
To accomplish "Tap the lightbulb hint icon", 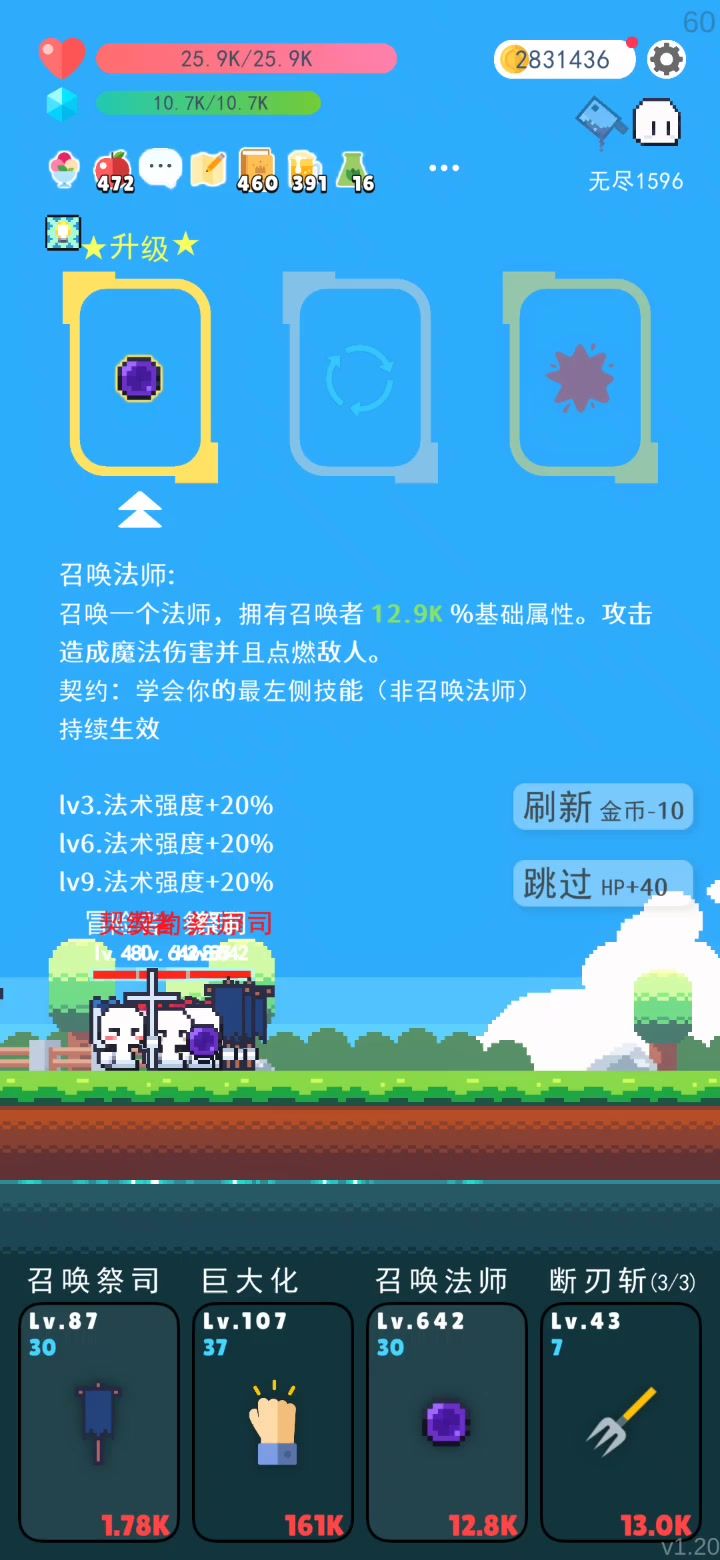I will (63, 232).
